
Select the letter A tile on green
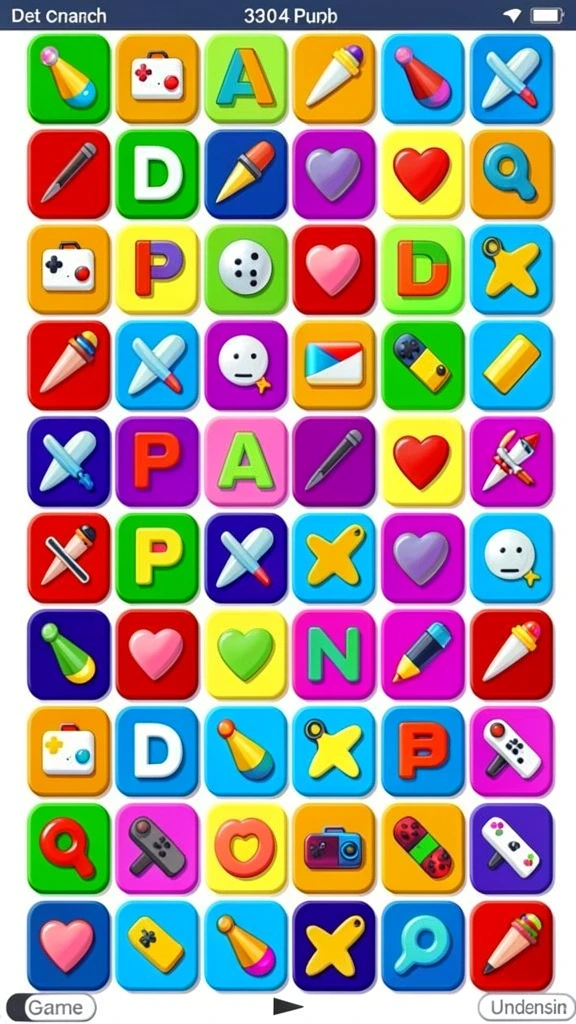click(246, 79)
